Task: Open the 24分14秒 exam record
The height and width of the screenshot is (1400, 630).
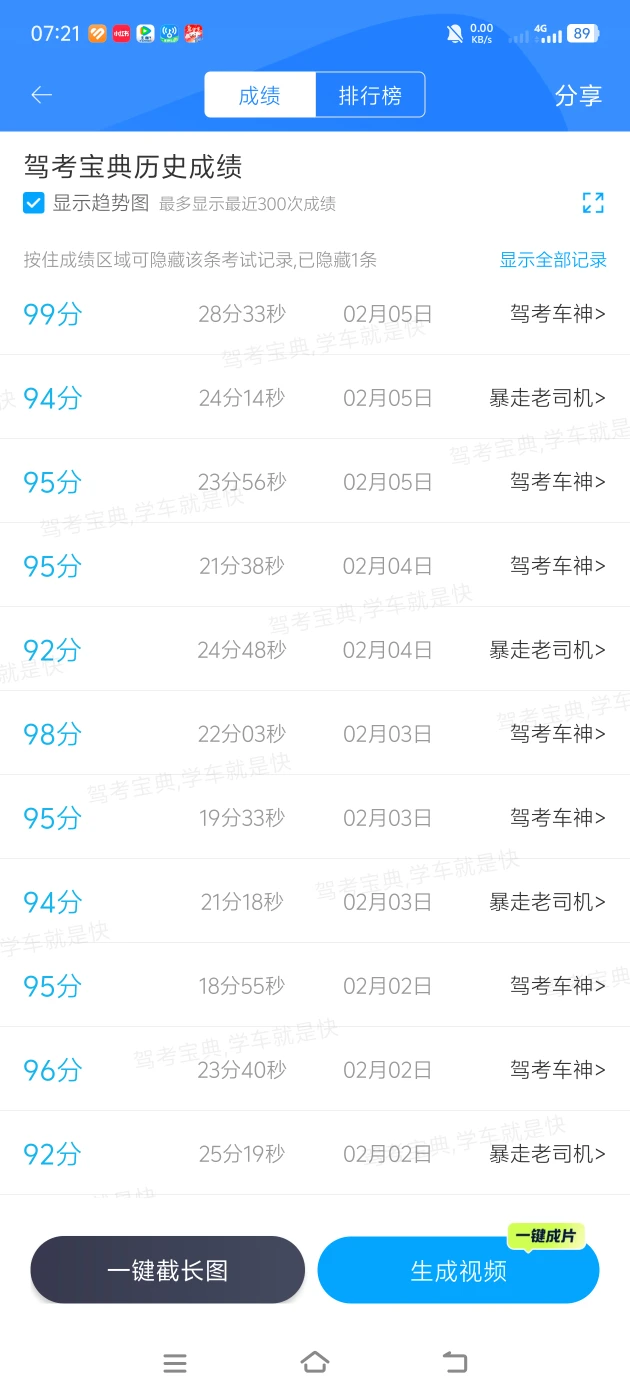Action: tap(314, 398)
